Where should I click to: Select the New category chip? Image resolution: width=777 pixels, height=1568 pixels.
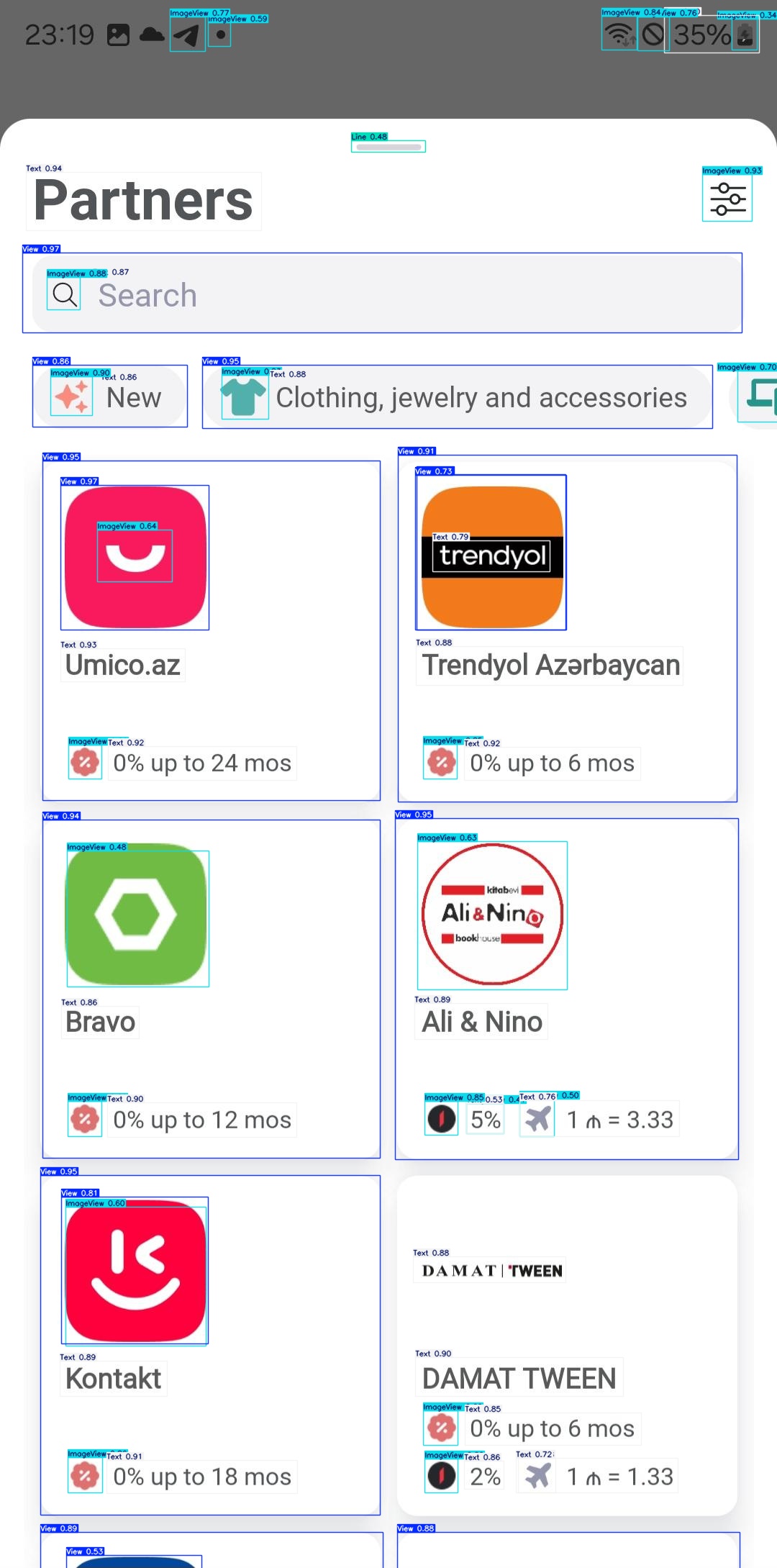[x=110, y=396]
